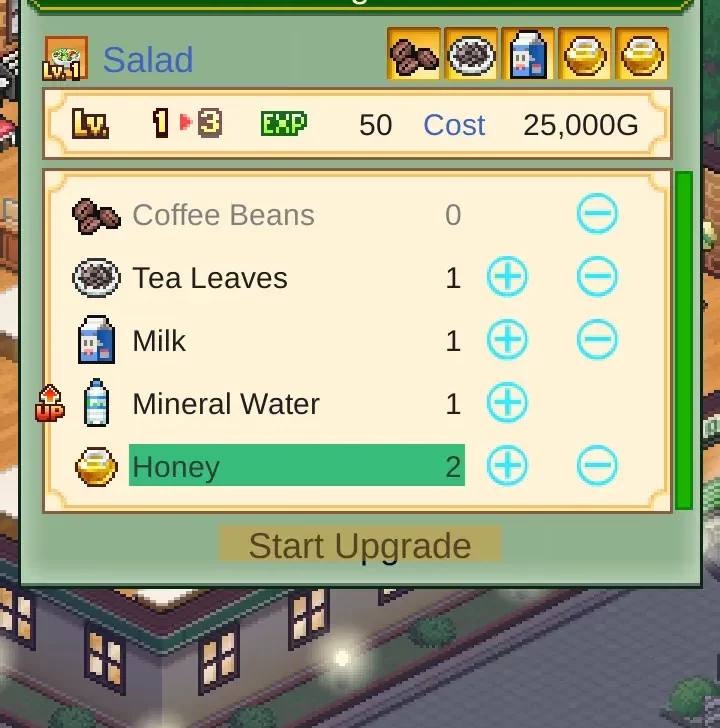Add one Mineral Water
720x728 pixels.
tap(507, 403)
